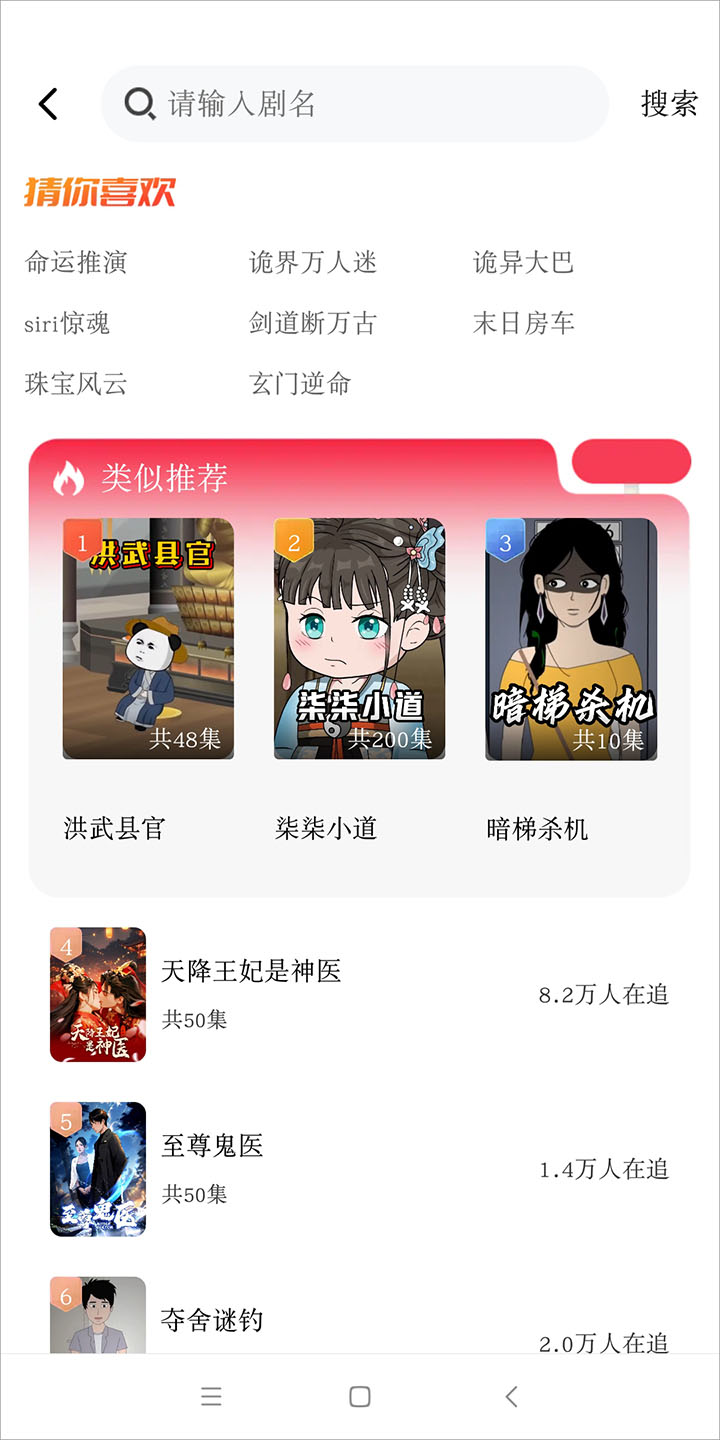720x1440 pixels.
Task: Choose the siri惊魂 suggestion
Action: click(x=67, y=324)
